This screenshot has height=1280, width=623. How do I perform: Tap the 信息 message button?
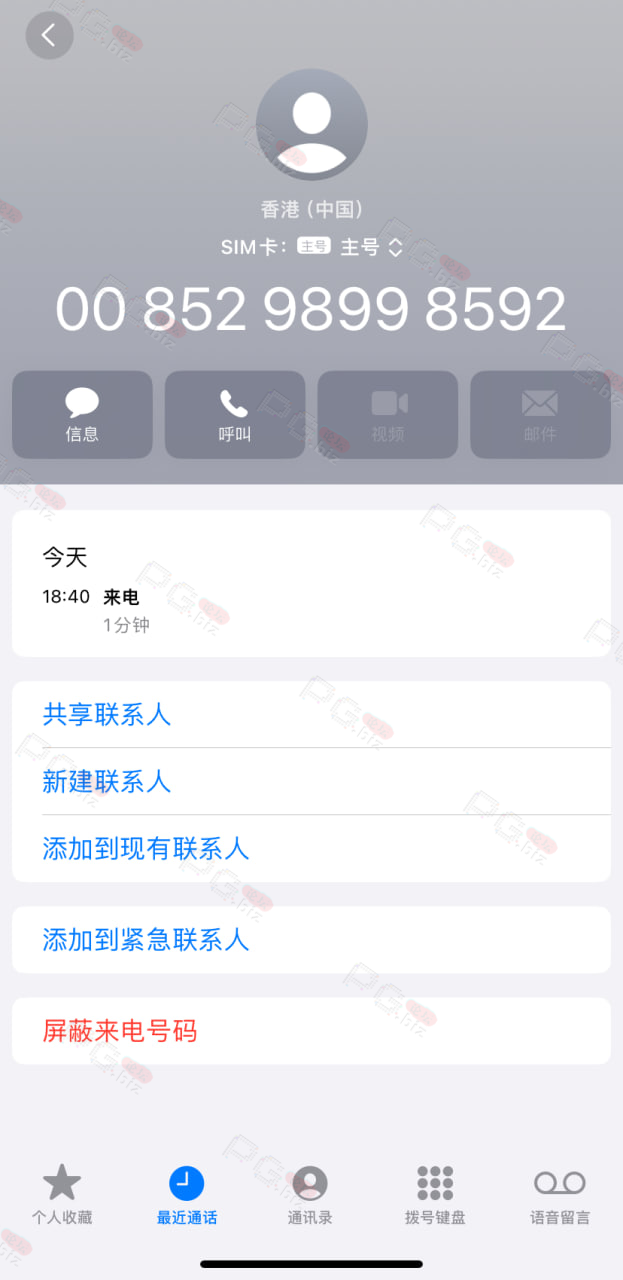[x=82, y=415]
